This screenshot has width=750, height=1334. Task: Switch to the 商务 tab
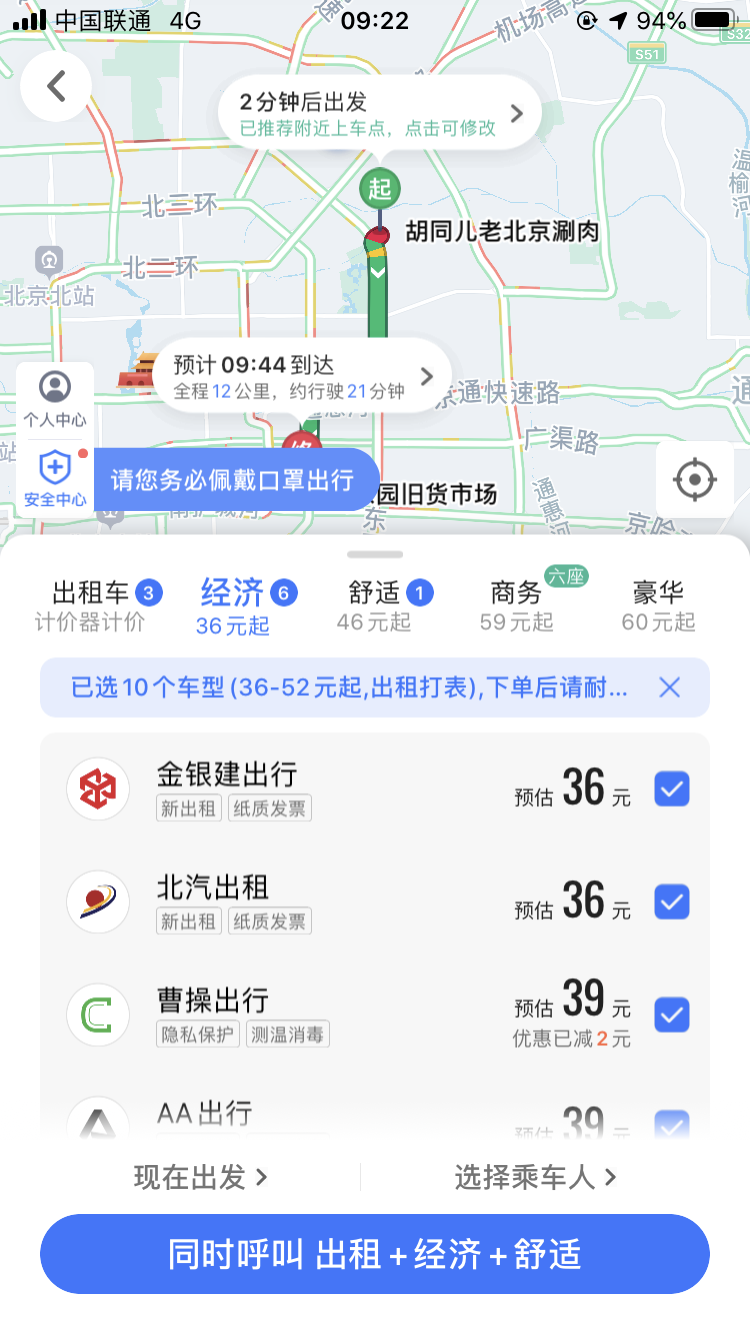(x=517, y=605)
